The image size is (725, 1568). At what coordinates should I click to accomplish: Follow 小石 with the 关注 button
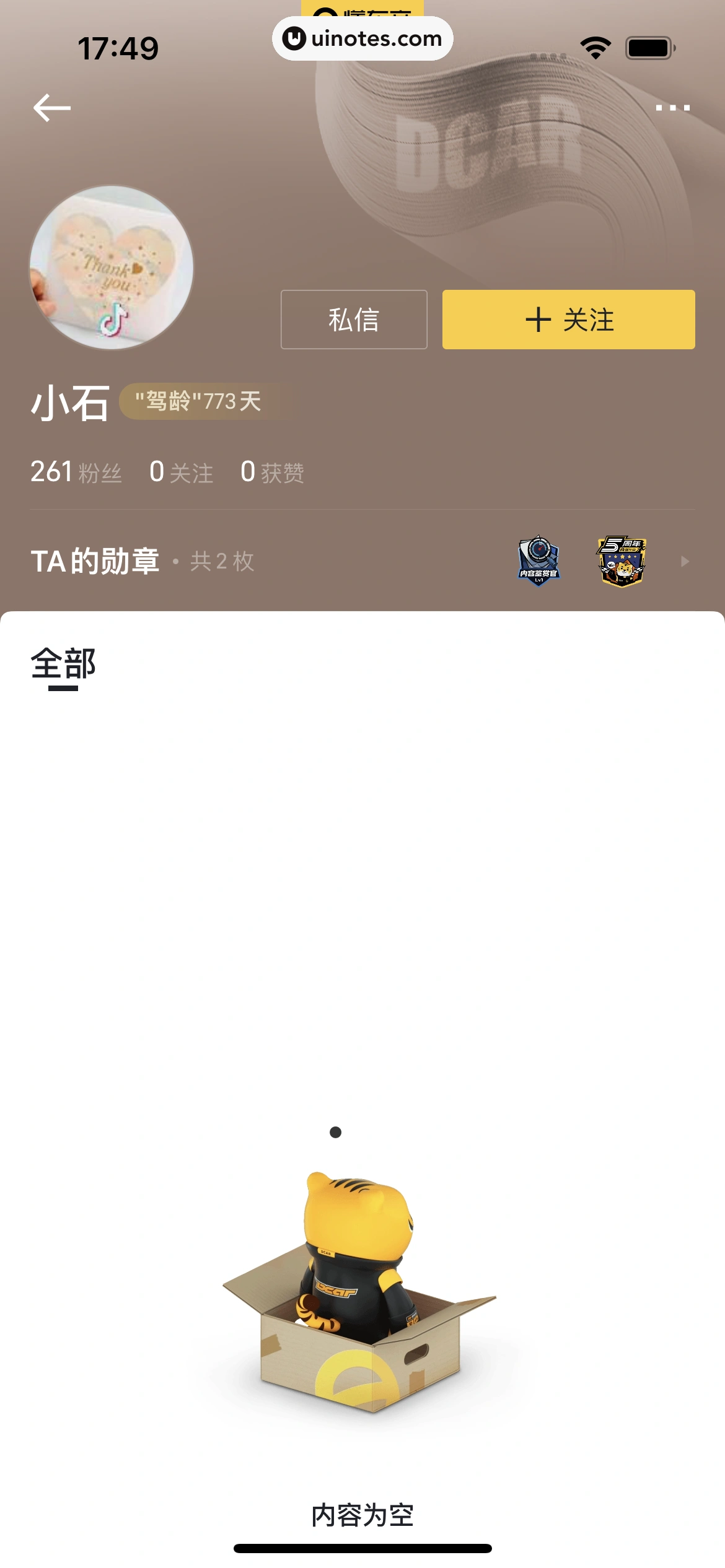[568, 320]
